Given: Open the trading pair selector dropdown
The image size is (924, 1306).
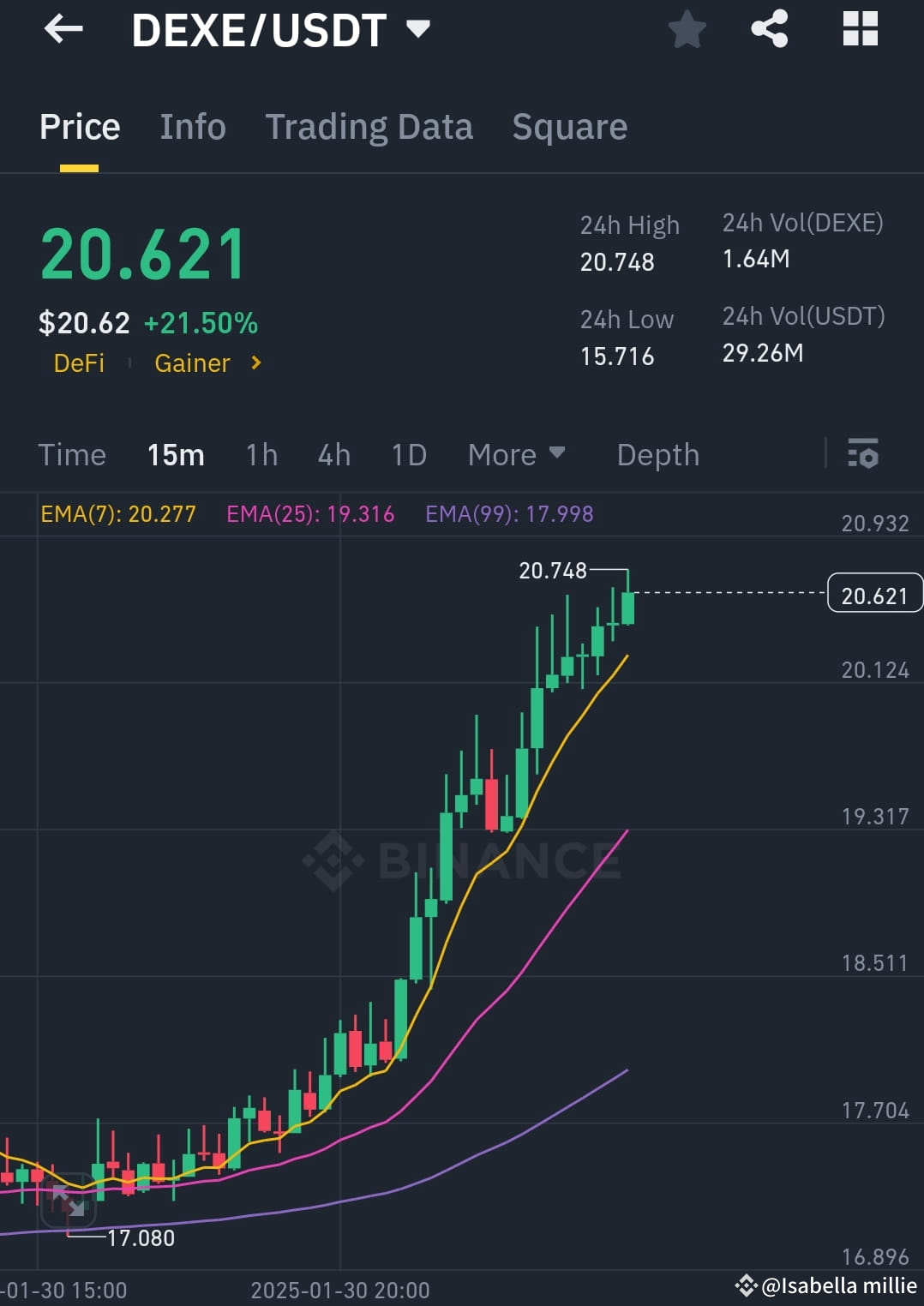Looking at the screenshot, I should 417,29.
